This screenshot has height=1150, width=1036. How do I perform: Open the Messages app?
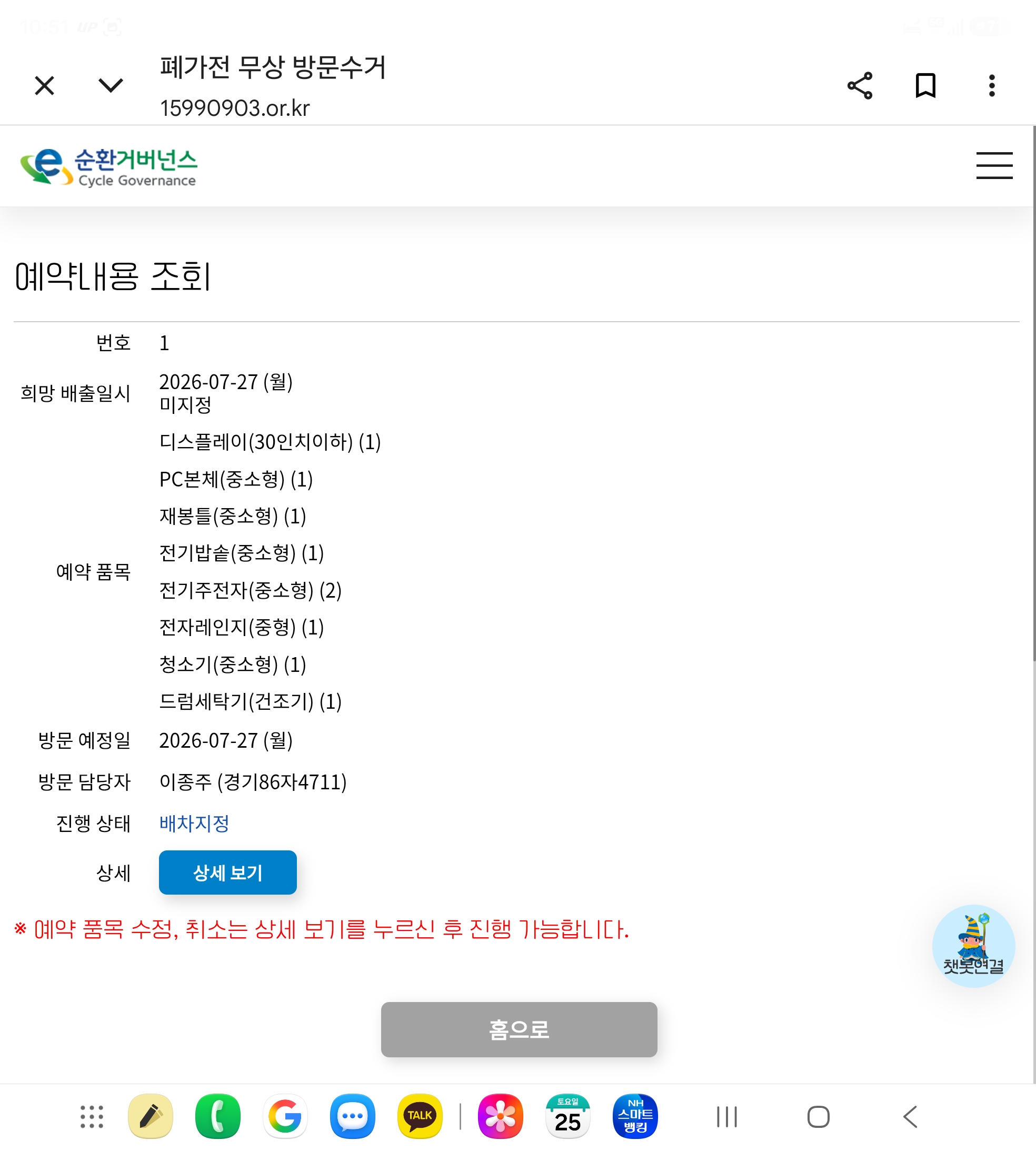pos(352,1116)
